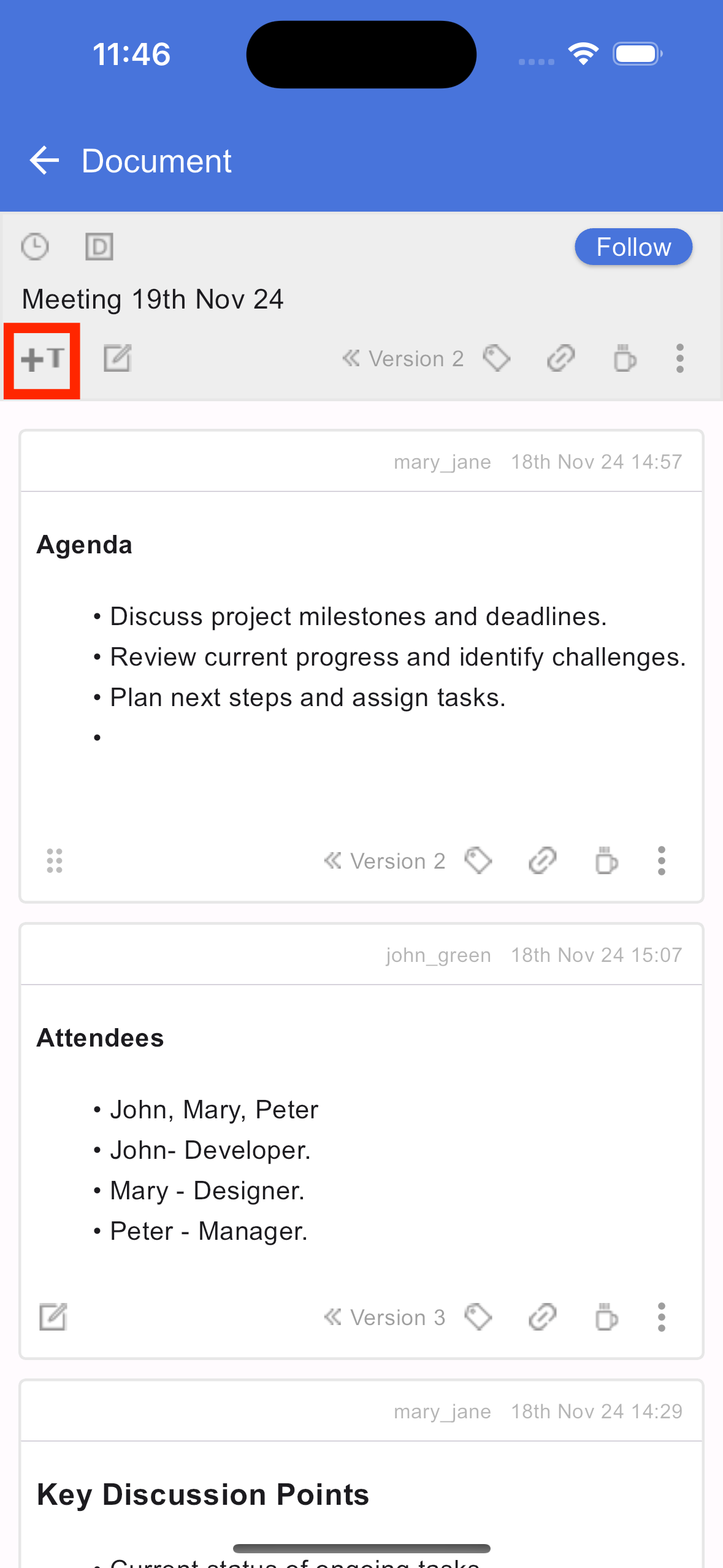The width and height of the screenshot is (723, 1568).
Task: Follow this document
Action: 633,247
